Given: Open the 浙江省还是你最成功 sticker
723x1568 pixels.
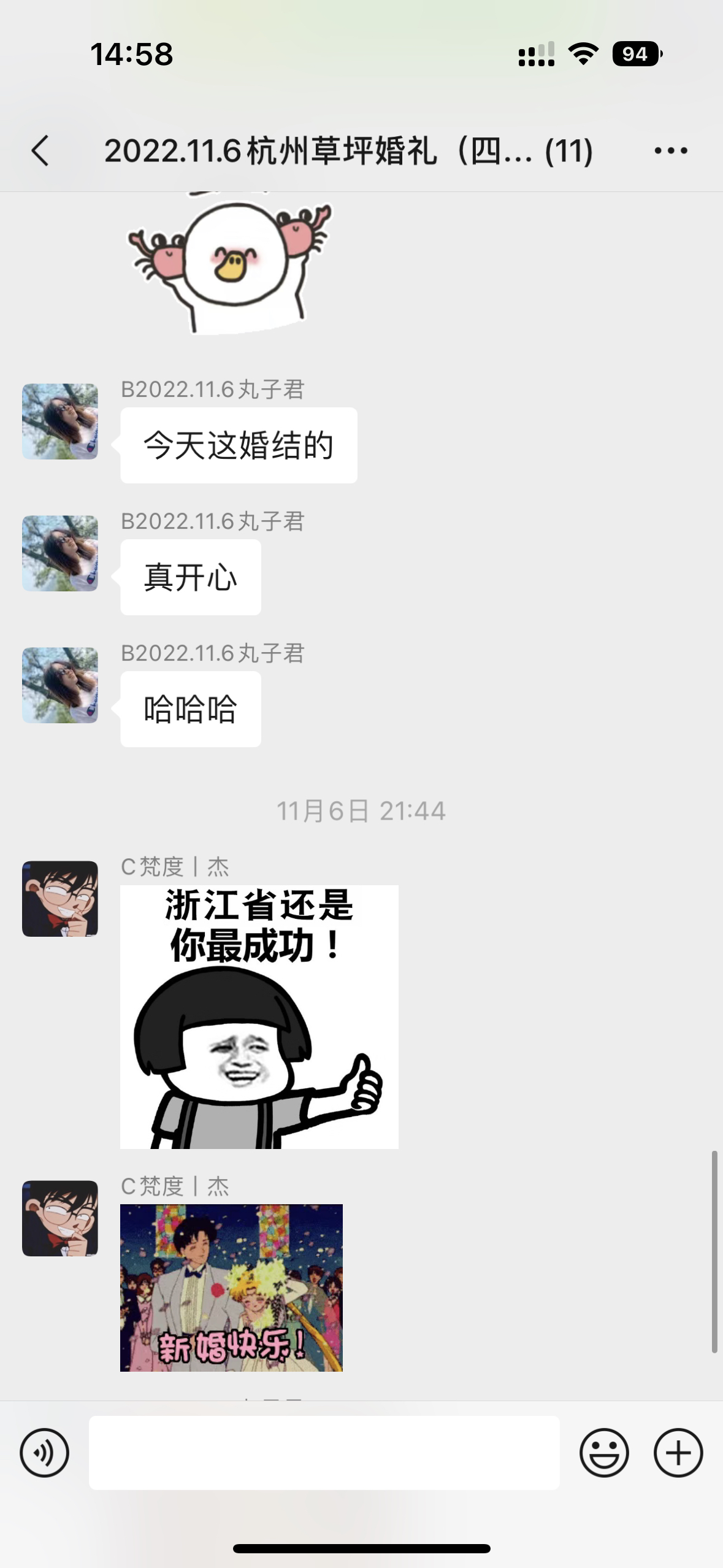Looking at the screenshot, I should tap(259, 1017).
